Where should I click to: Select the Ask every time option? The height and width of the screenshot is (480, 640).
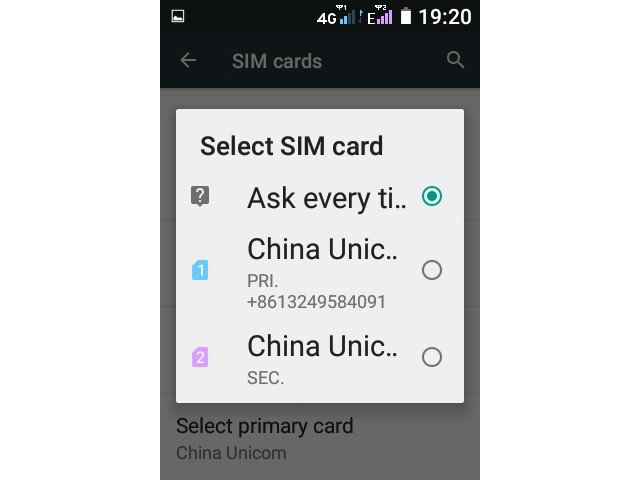pyautogui.click(x=431, y=196)
